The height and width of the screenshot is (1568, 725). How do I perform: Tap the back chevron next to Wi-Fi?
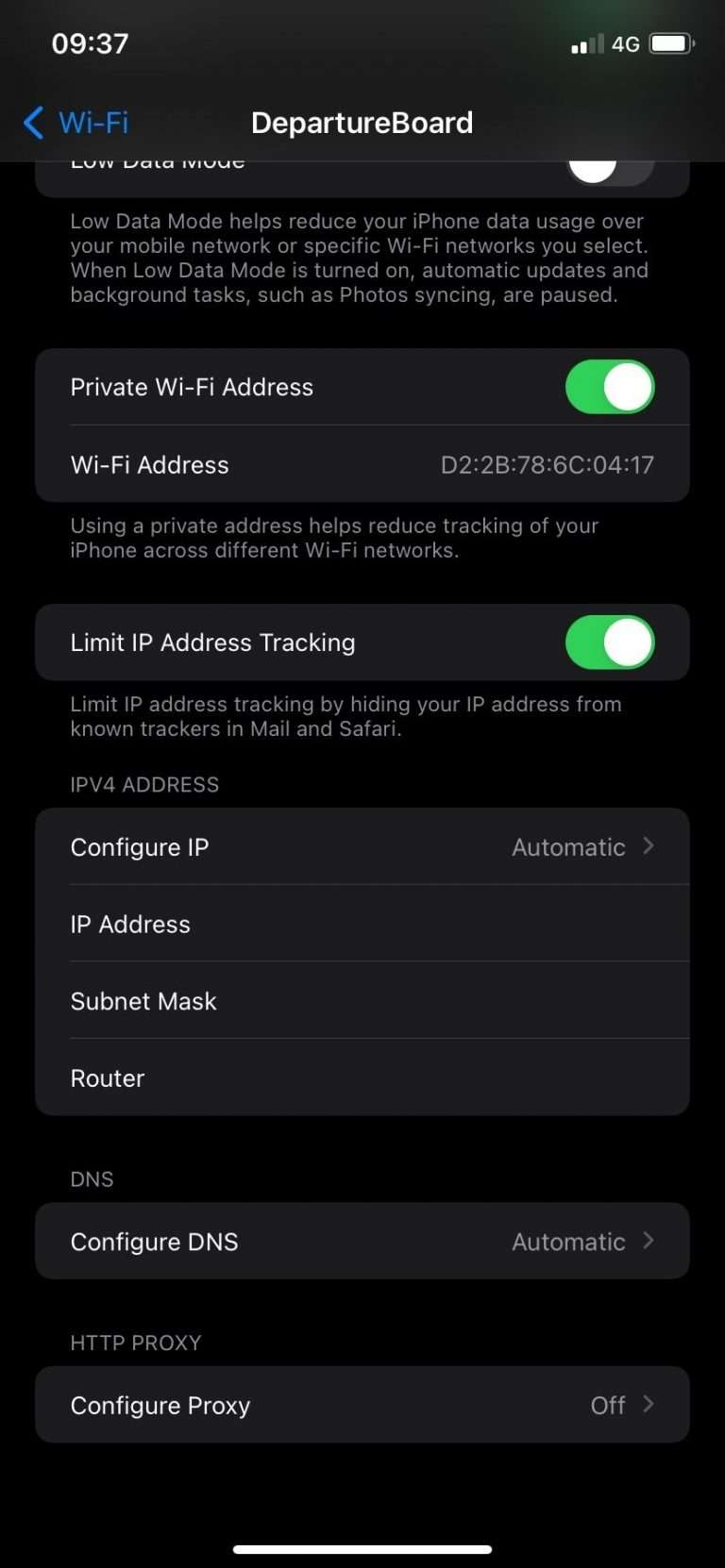tap(32, 122)
